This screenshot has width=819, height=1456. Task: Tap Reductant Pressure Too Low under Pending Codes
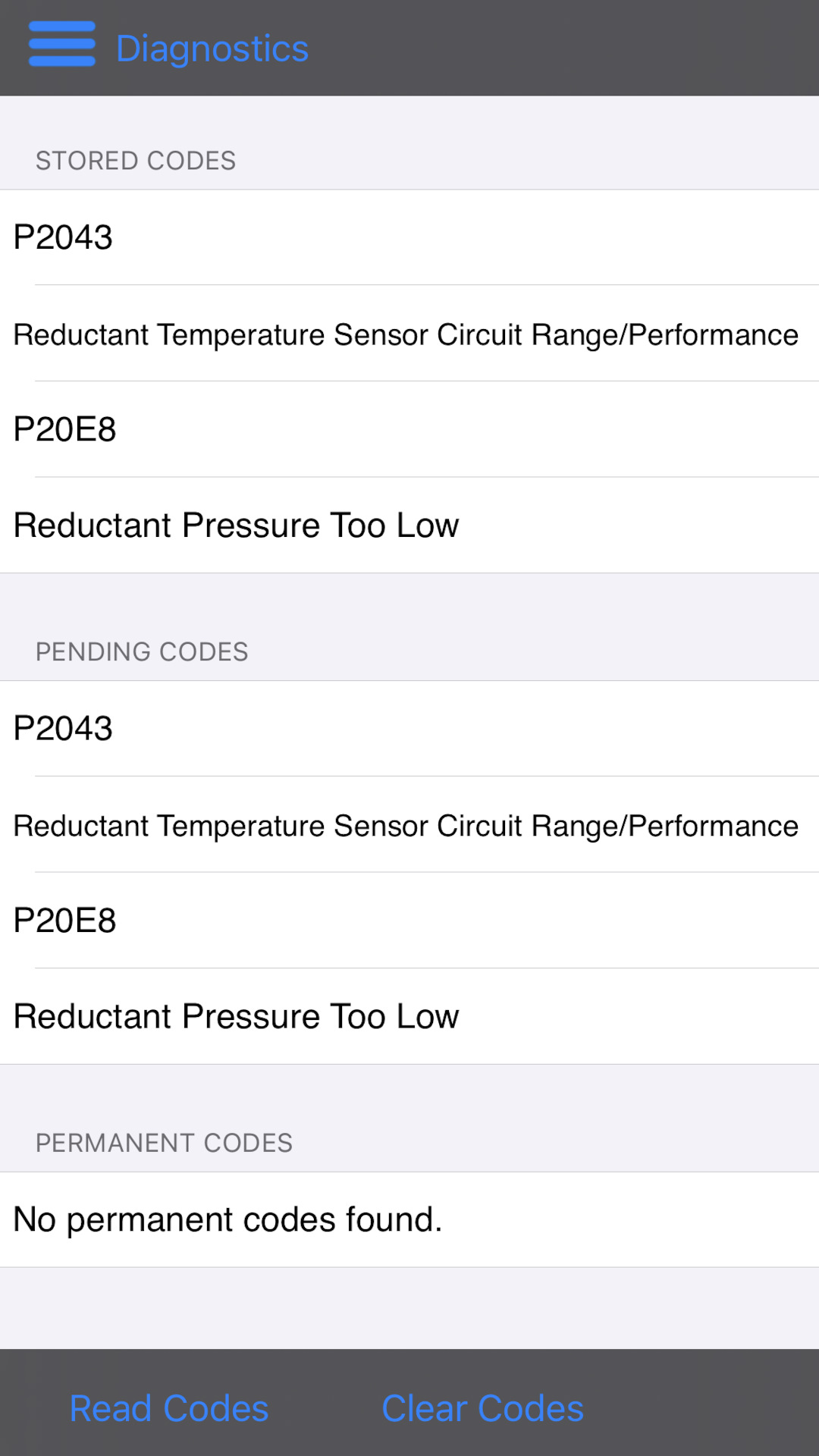[x=236, y=1015]
